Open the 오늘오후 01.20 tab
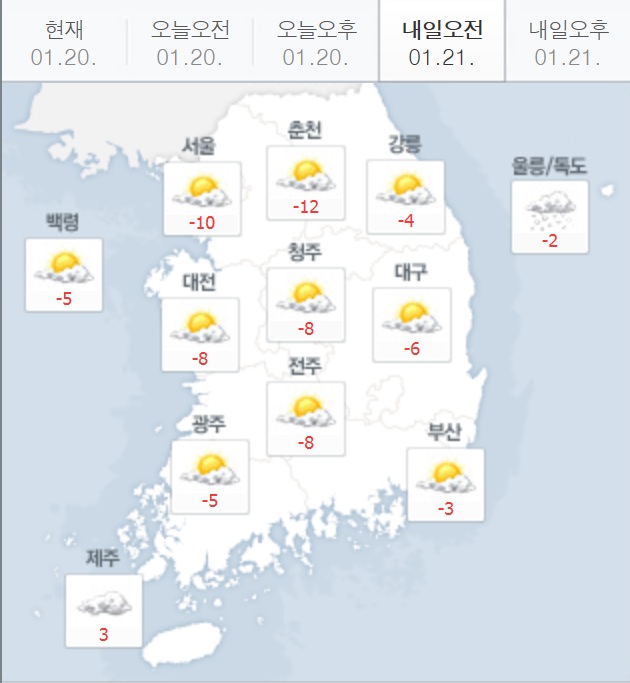This screenshot has height=683, width=630. pyautogui.click(x=316, y=42)
